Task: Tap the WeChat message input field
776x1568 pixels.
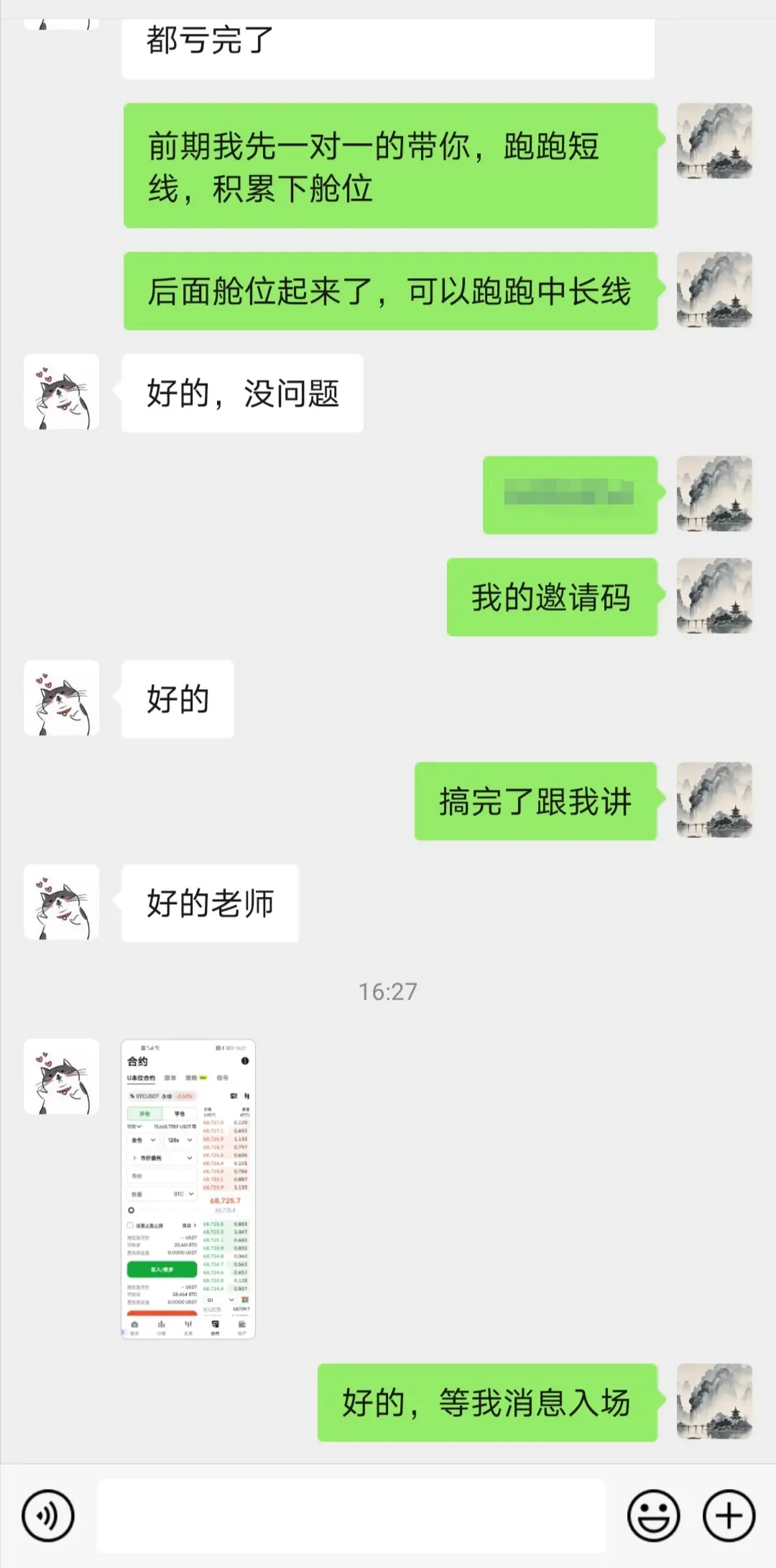Action: 352,1515
